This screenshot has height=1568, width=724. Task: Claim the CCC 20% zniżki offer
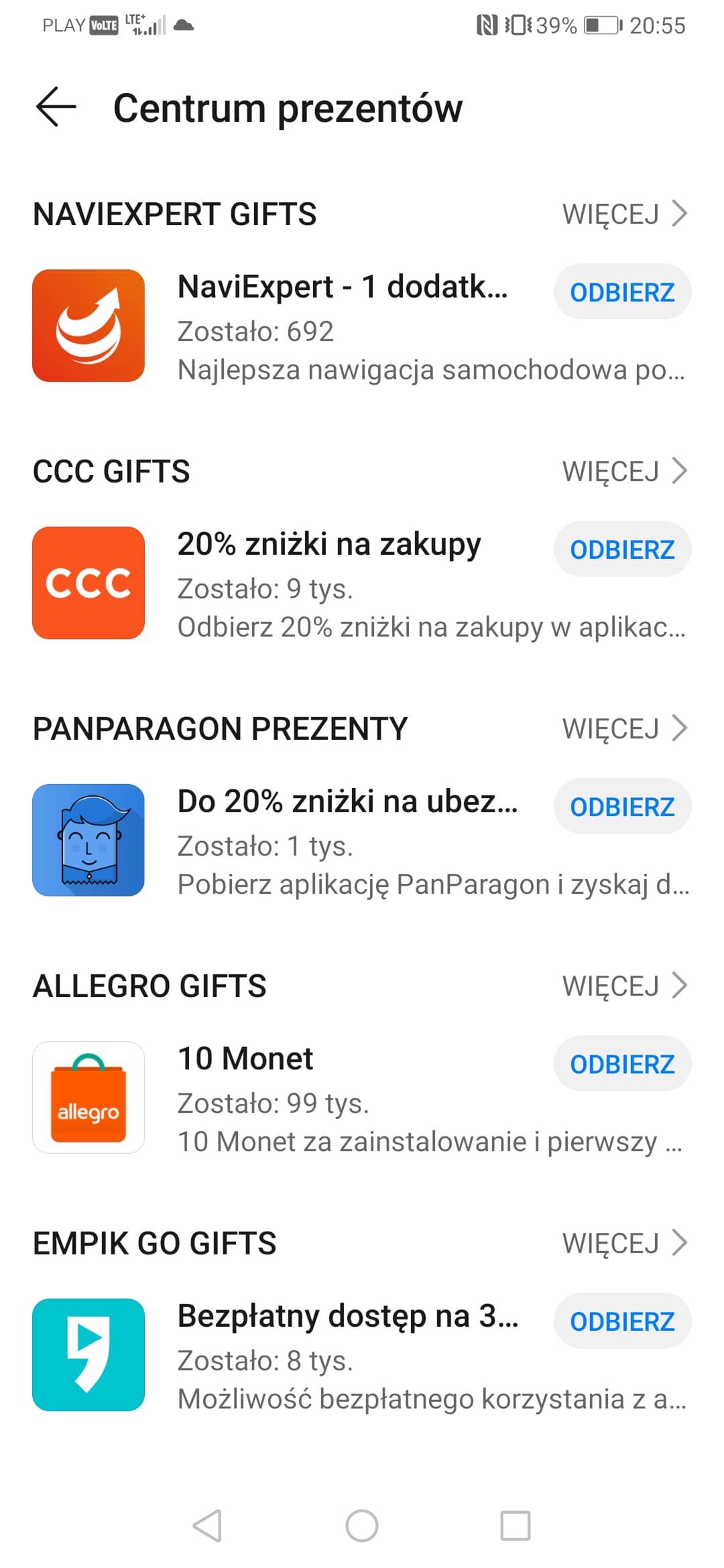click(622, 549)
